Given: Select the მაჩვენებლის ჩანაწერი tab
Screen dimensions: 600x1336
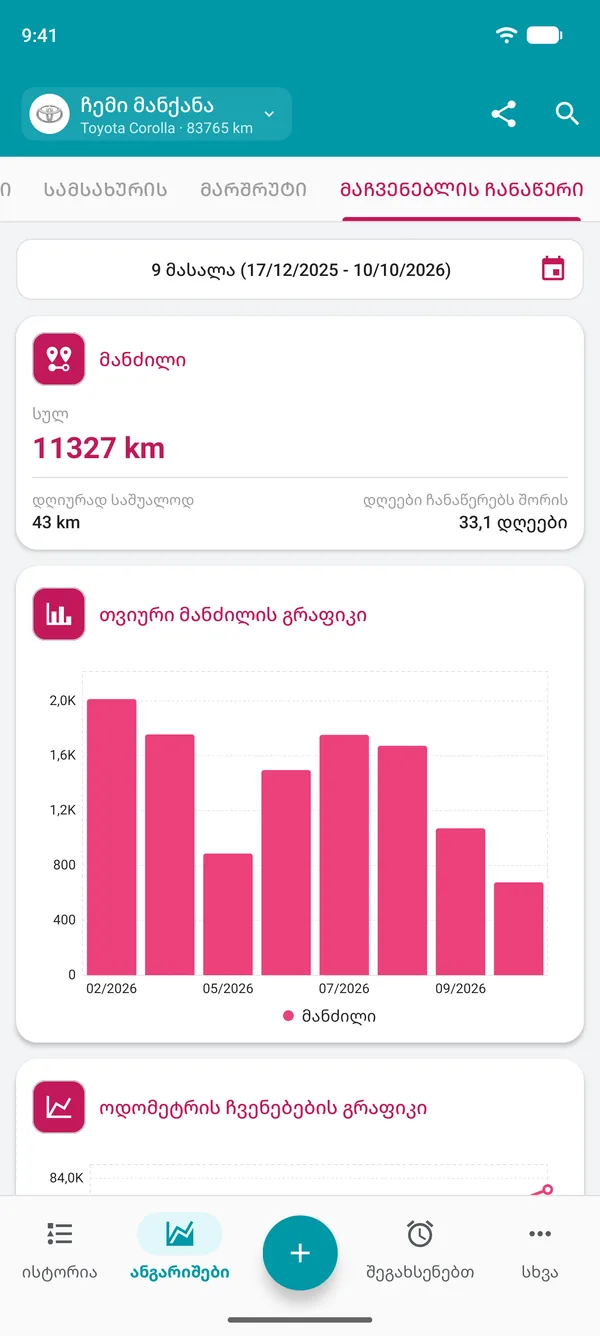Looking at the screenshot, I should pyautogui.click(x=461, y=189).
